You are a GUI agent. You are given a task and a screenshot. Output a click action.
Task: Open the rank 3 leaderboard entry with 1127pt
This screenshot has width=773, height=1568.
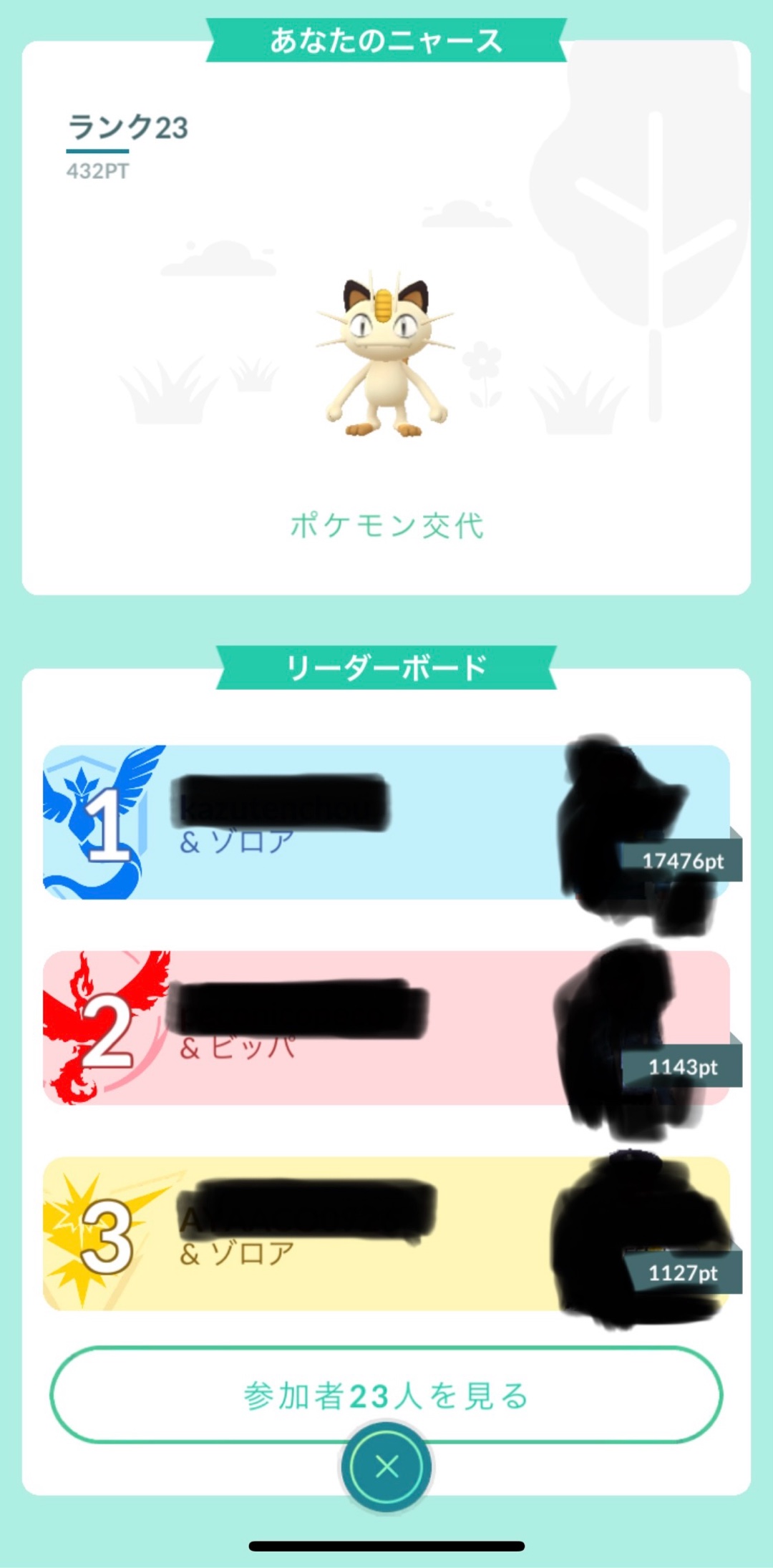(386, 1234)
